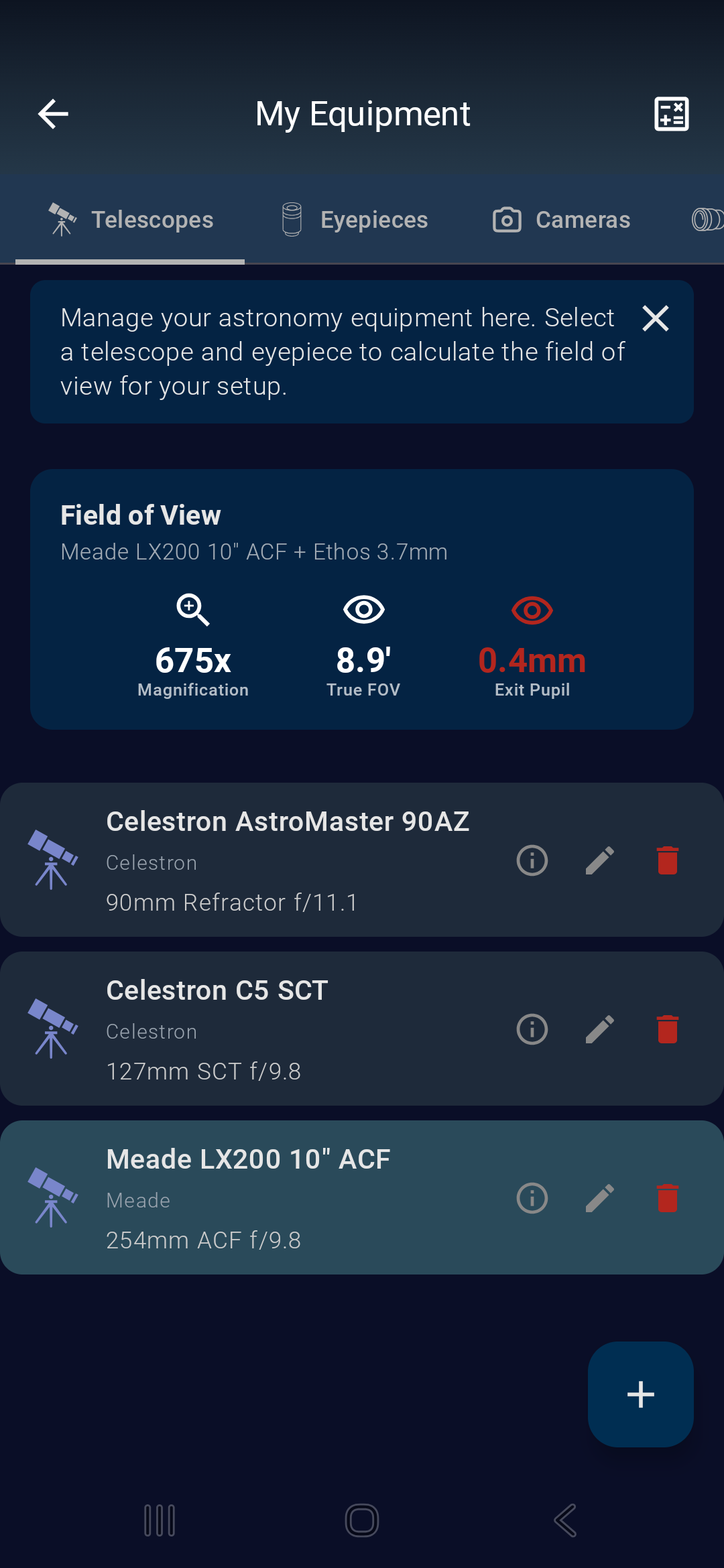
Task: Tap the home button in the navigation bar
Action: pyautogui.click(x=362, y=1521)
